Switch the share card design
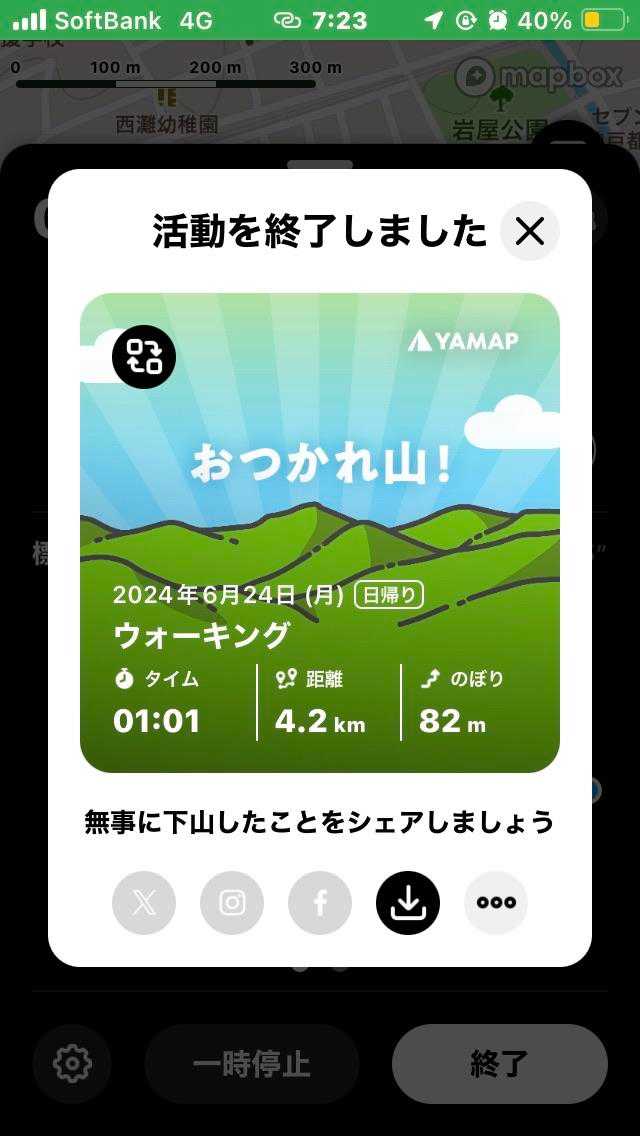 click(144, 357)
